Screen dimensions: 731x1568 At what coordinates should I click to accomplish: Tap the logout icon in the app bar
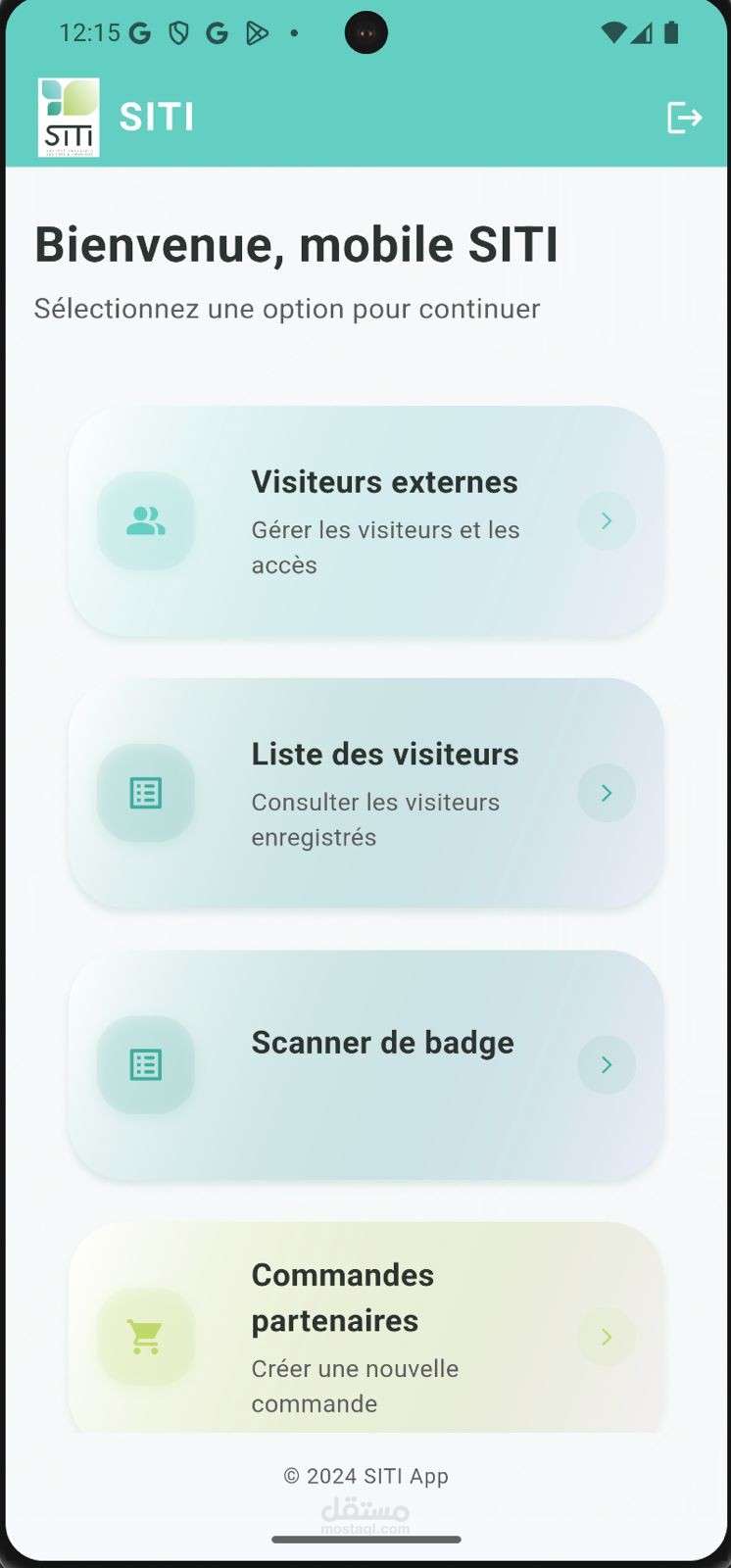tap(684, 118)
